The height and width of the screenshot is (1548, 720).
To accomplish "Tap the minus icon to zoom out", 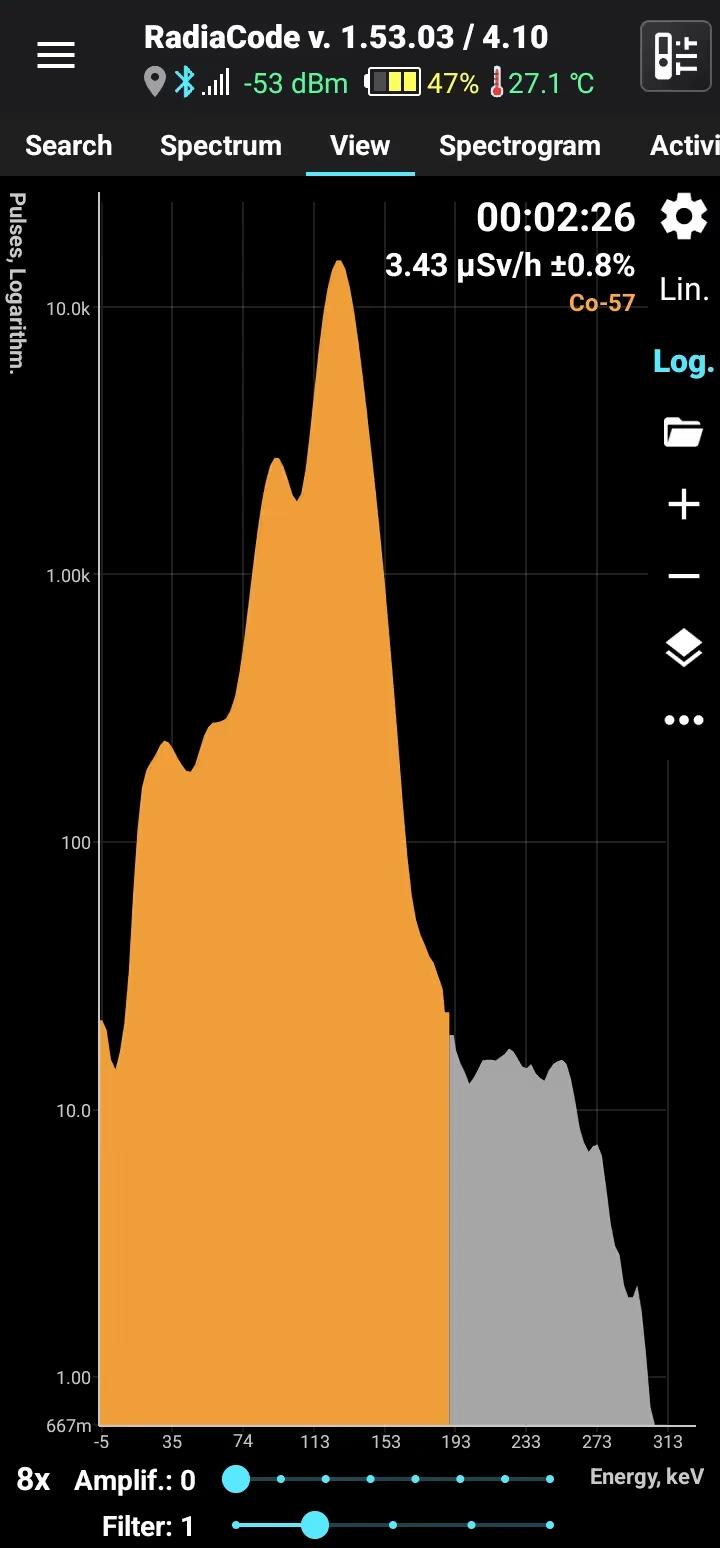I will coord(684,577).
